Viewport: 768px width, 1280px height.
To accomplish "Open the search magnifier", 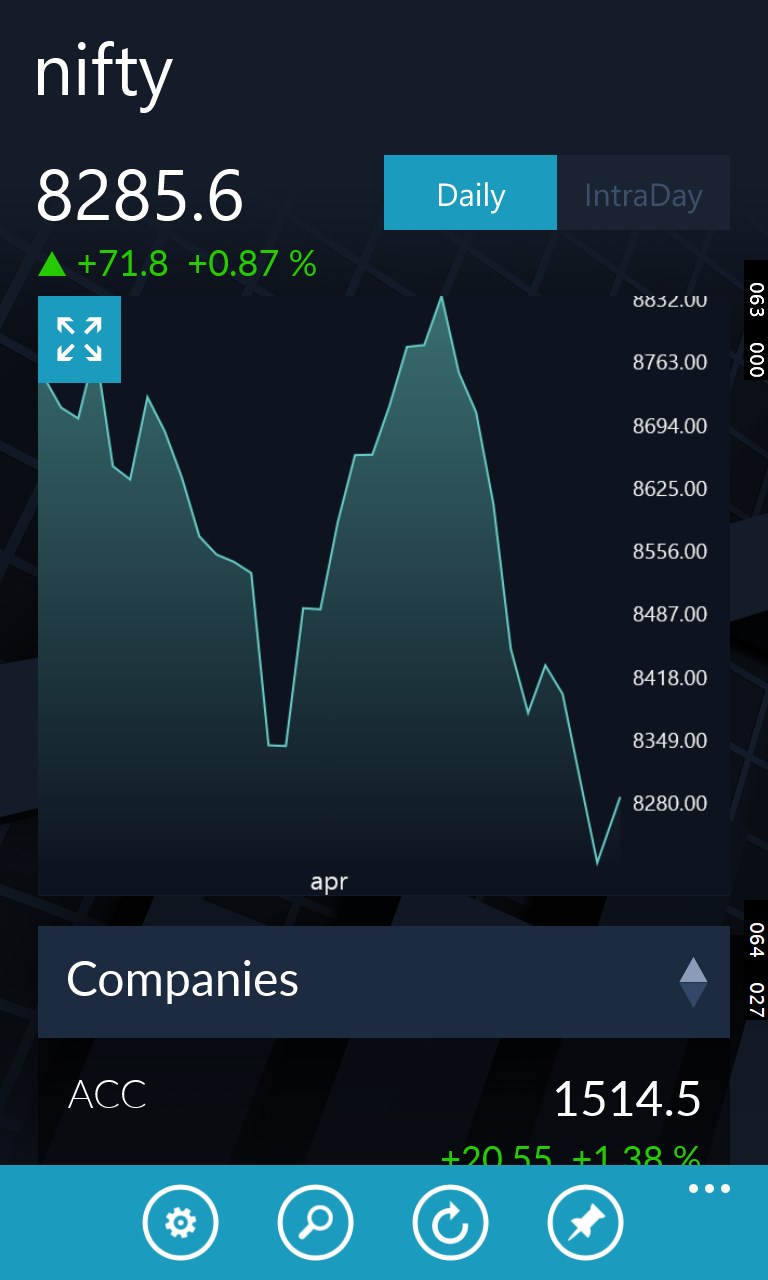I will (315, 1222).
